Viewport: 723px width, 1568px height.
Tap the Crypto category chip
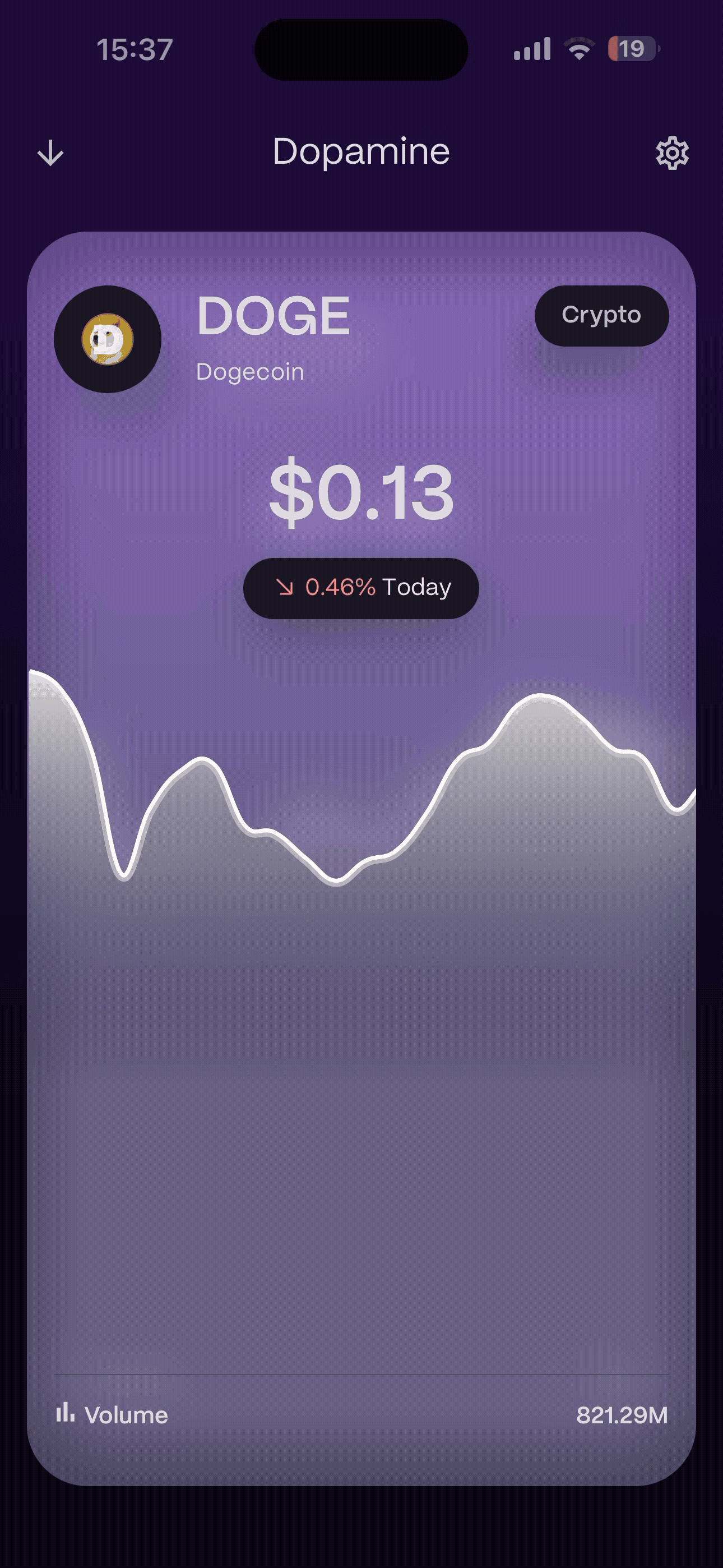click(601, 316)
